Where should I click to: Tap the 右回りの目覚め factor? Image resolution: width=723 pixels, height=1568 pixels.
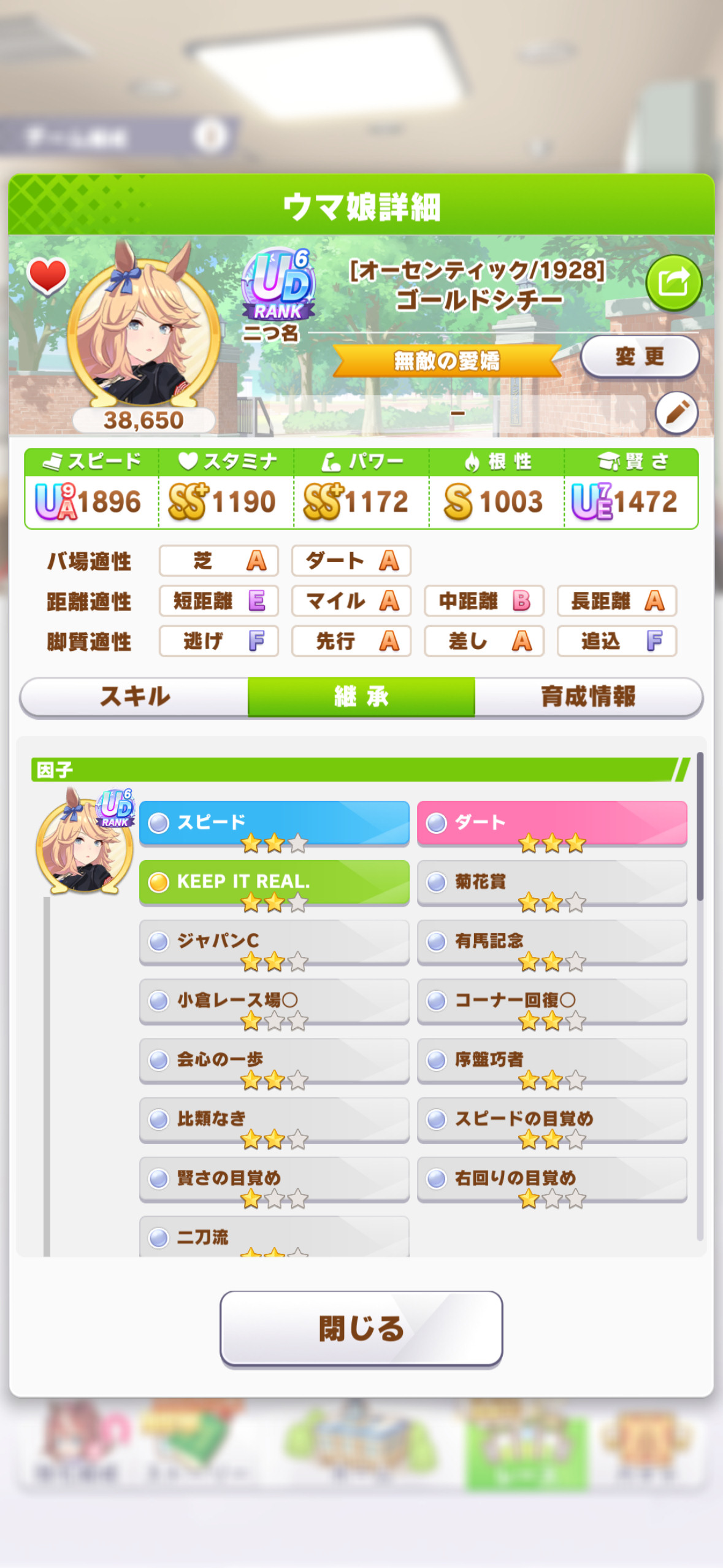[552, 1179]
